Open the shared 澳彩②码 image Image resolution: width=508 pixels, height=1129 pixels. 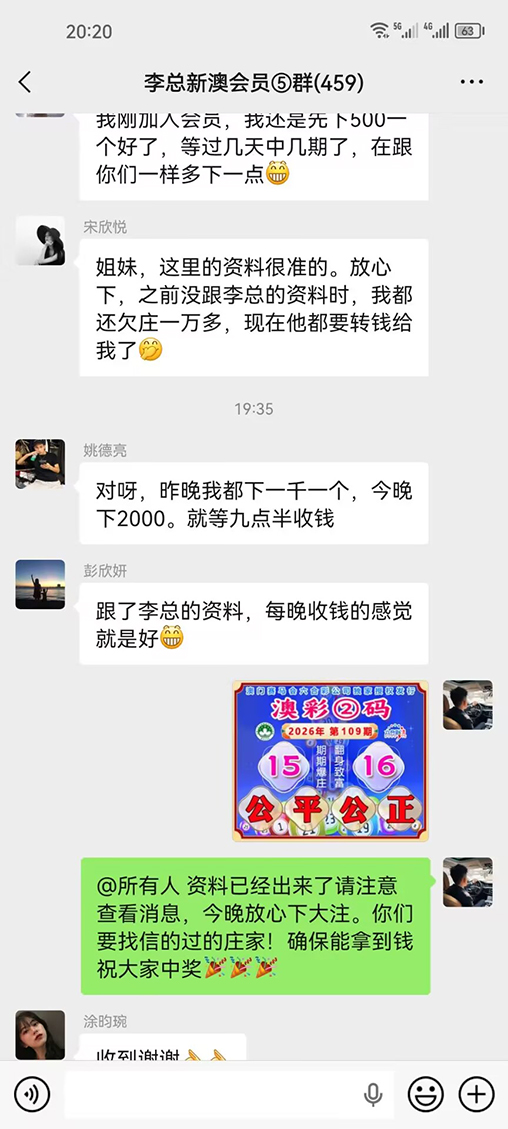[x=330, y=761]
